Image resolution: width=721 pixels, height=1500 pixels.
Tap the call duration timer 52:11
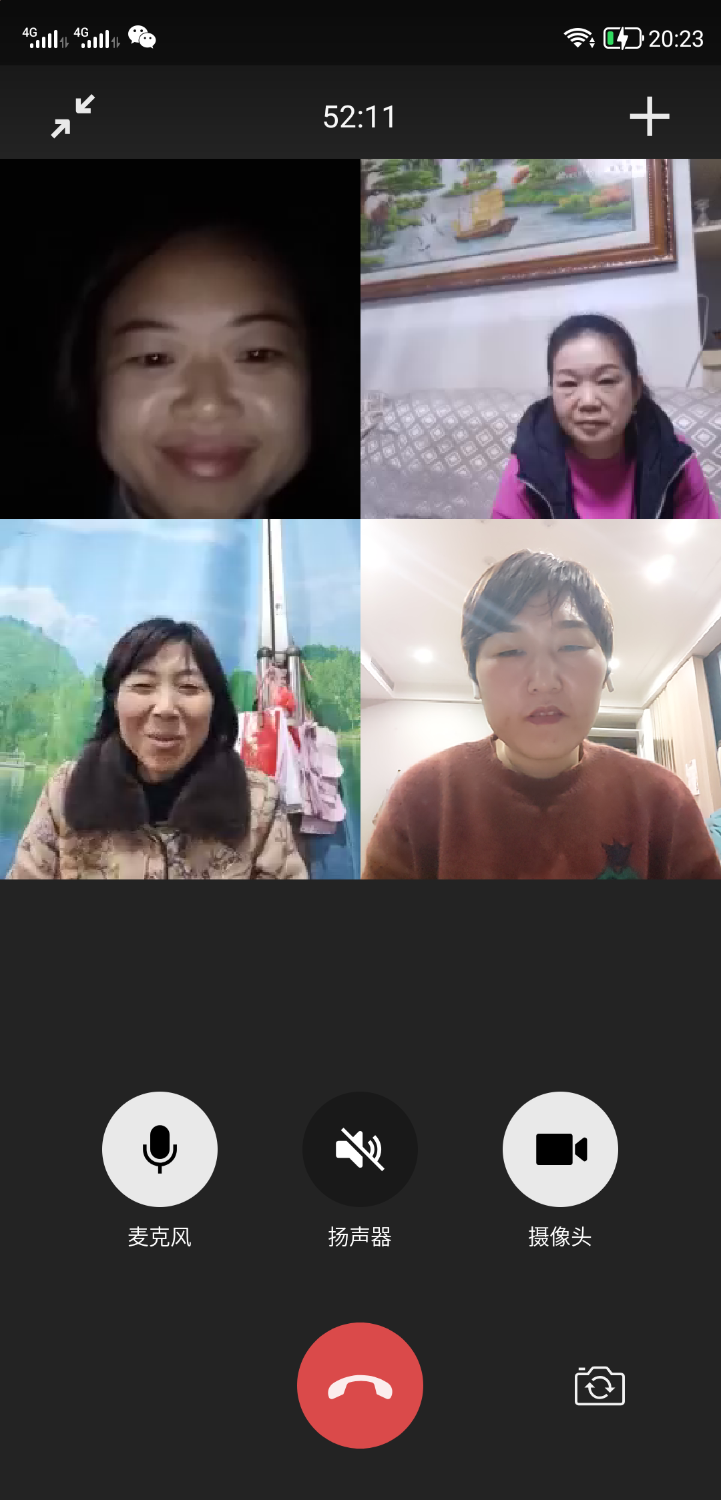click(x=360, y=116)
